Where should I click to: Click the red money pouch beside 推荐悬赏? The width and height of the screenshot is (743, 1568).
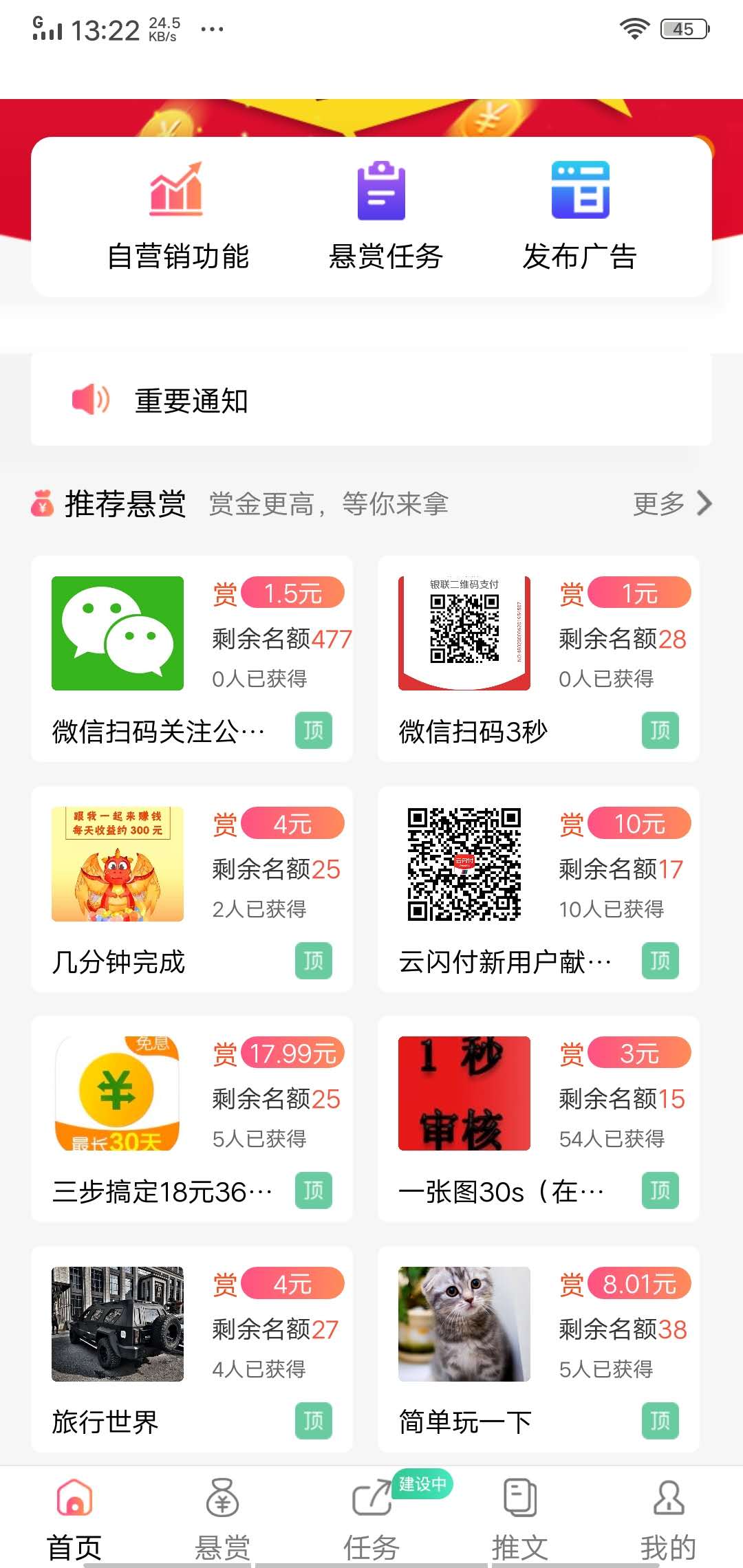pyautogui.click(x=43, y=503)
